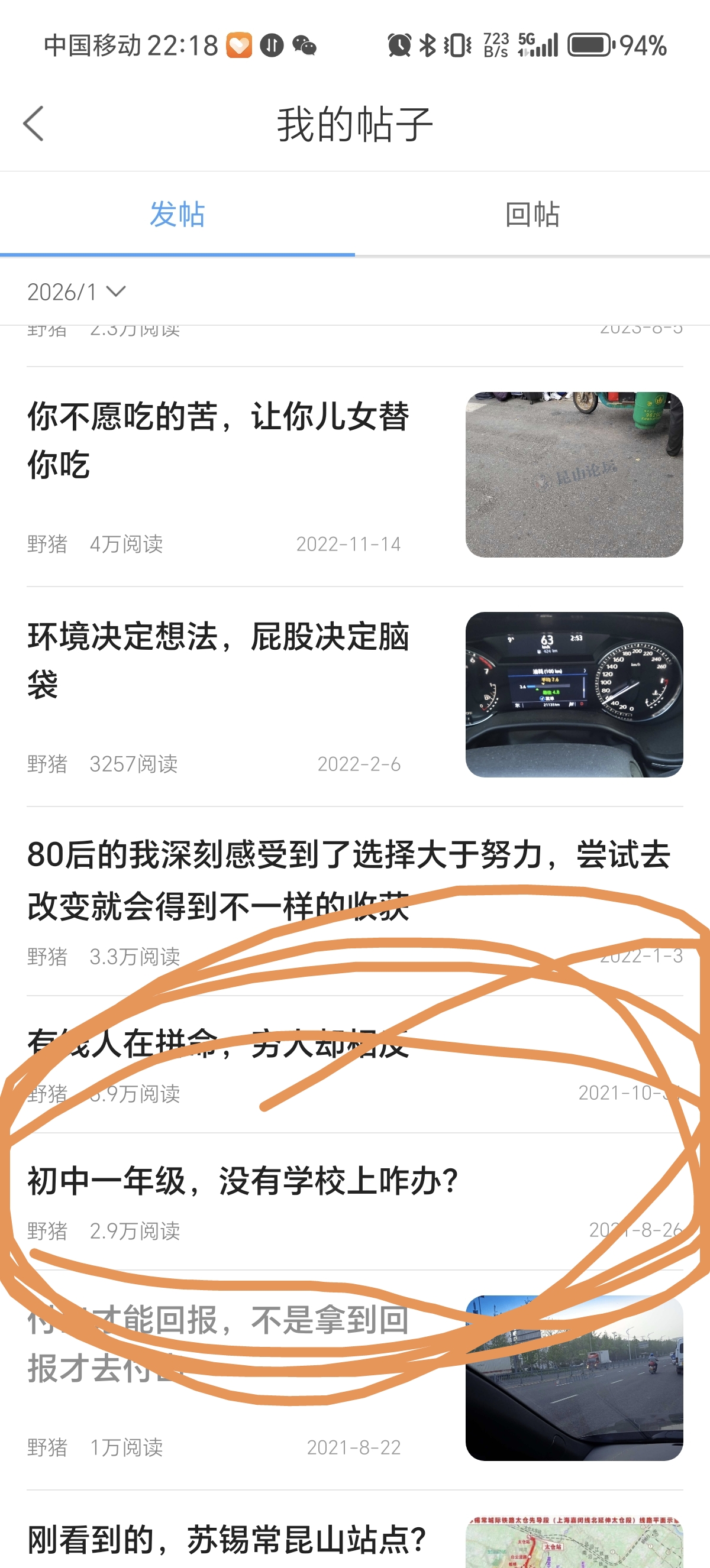The image size is (710, 1568).
Task: View the post dated 2021-8-22
Action: click(218, 1345)
